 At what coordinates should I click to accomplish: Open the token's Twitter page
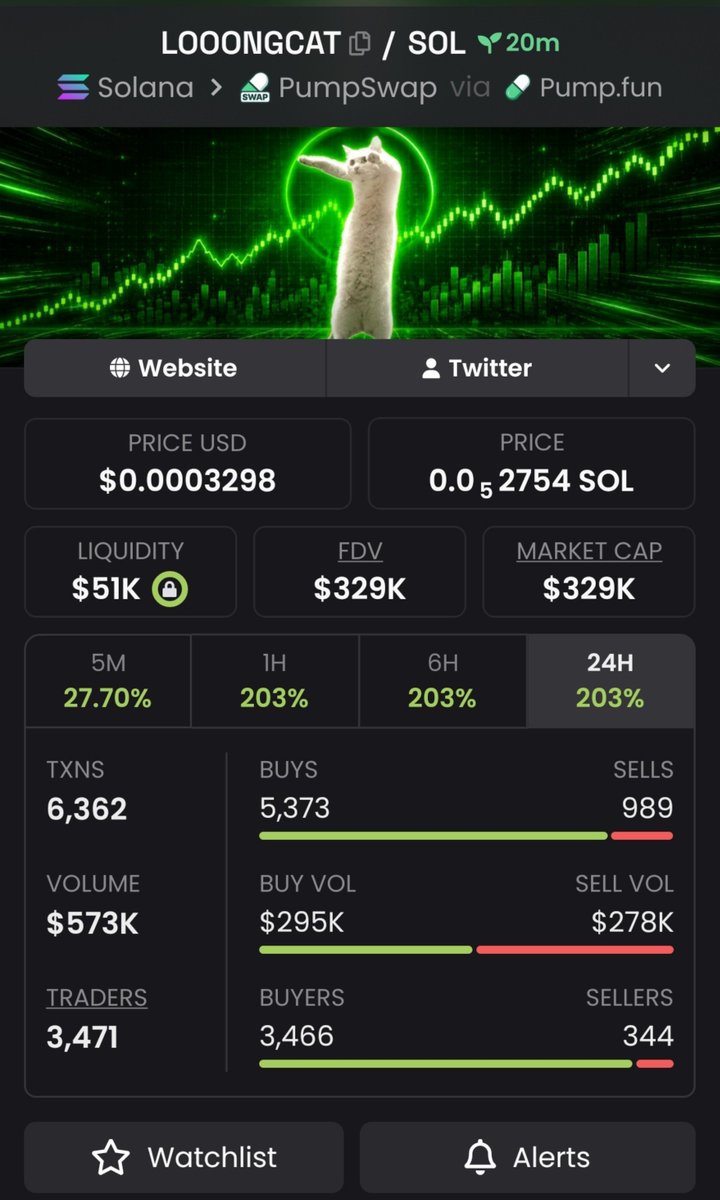point(477,368)
